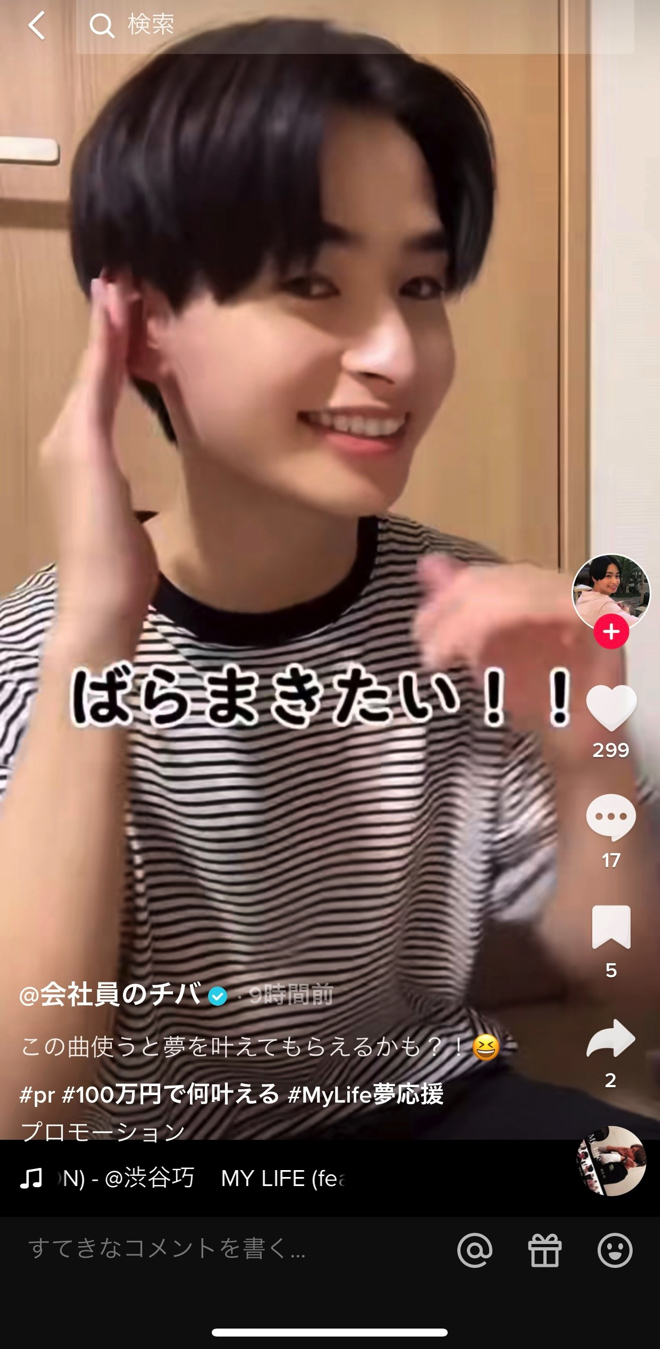Like this video with the heart icon
The image size is (660, 1349).
[610, 709]
